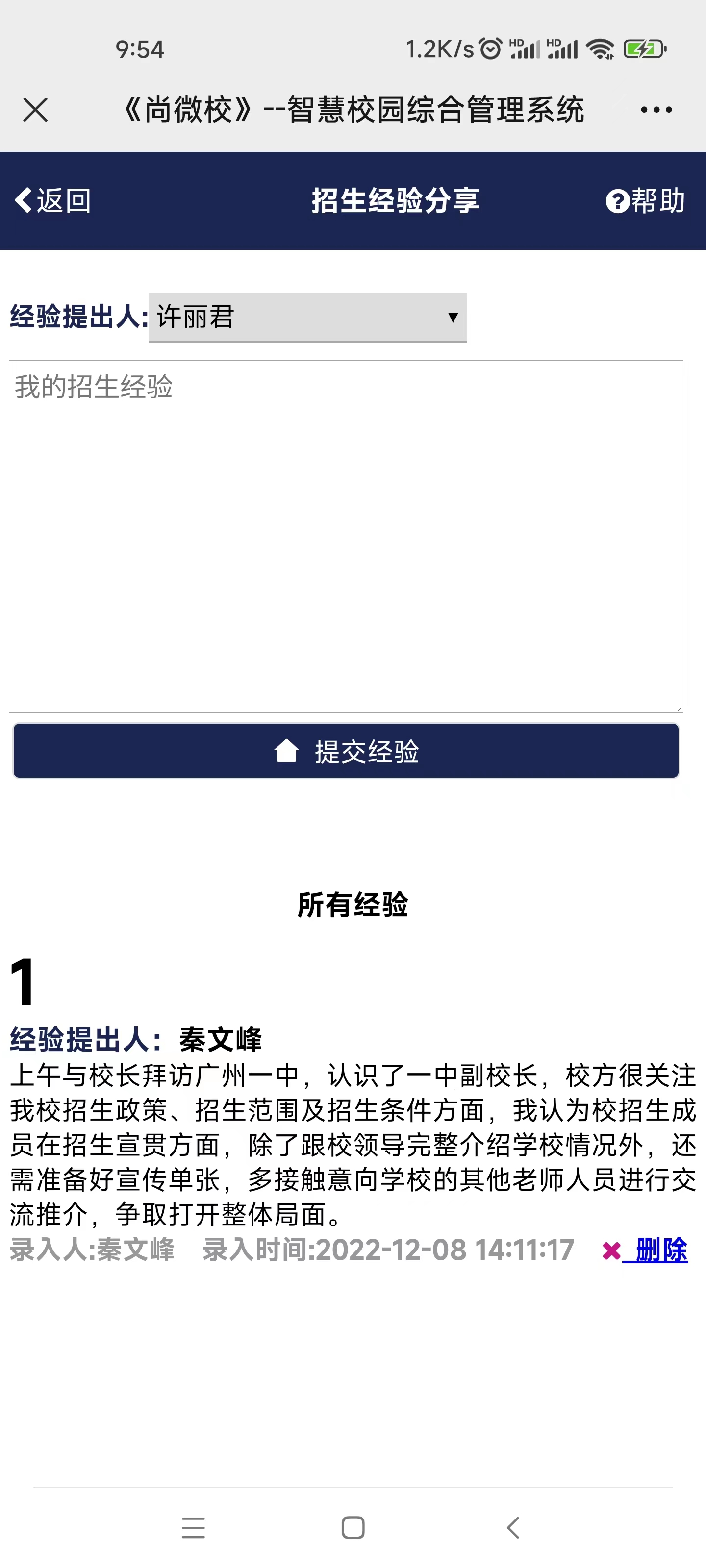Image resolution: width=706 pixels, height=1568 pixels.
Task: Expand the 经验提出人 dropdown showing 许丽君
Action: [307, 317]
